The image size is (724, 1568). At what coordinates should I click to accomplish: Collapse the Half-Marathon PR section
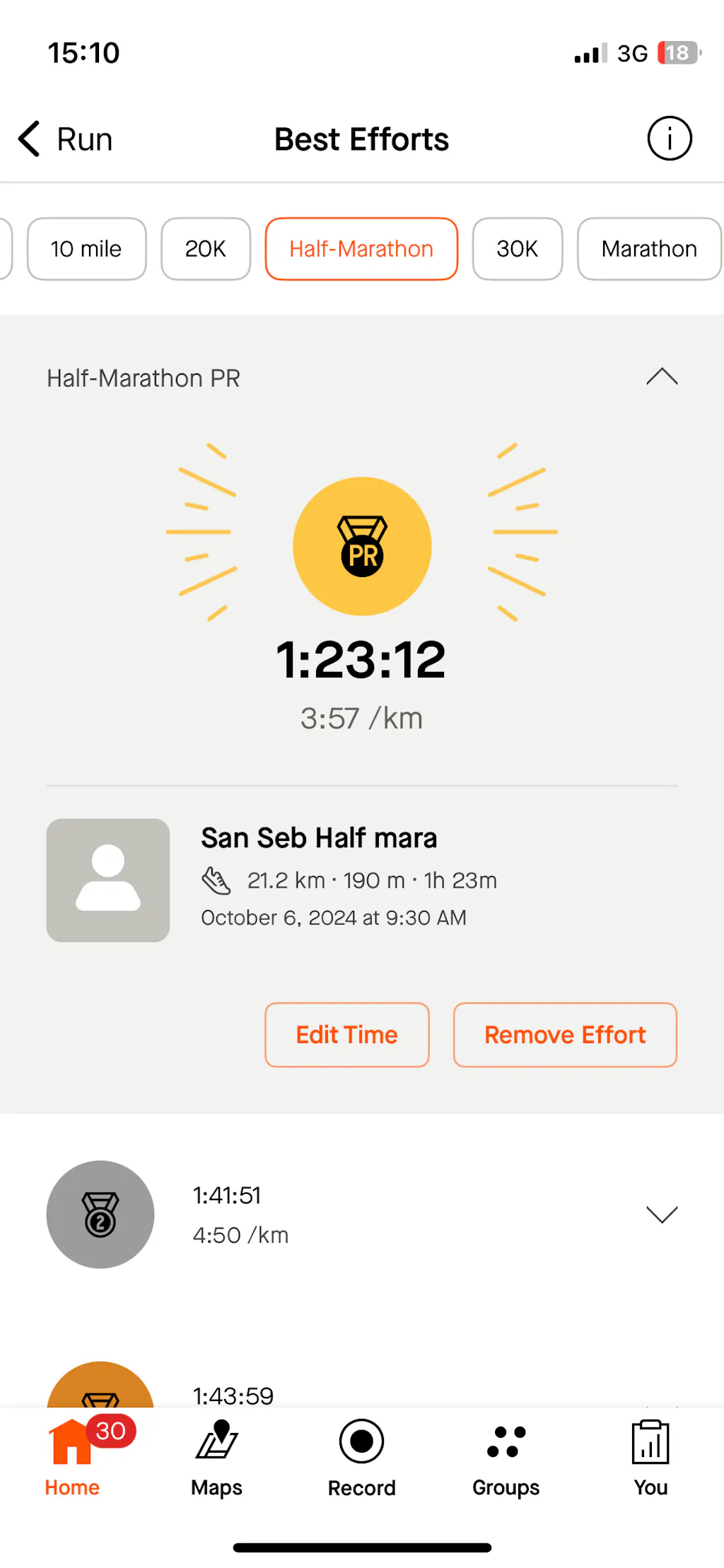[x=662, y=377]
